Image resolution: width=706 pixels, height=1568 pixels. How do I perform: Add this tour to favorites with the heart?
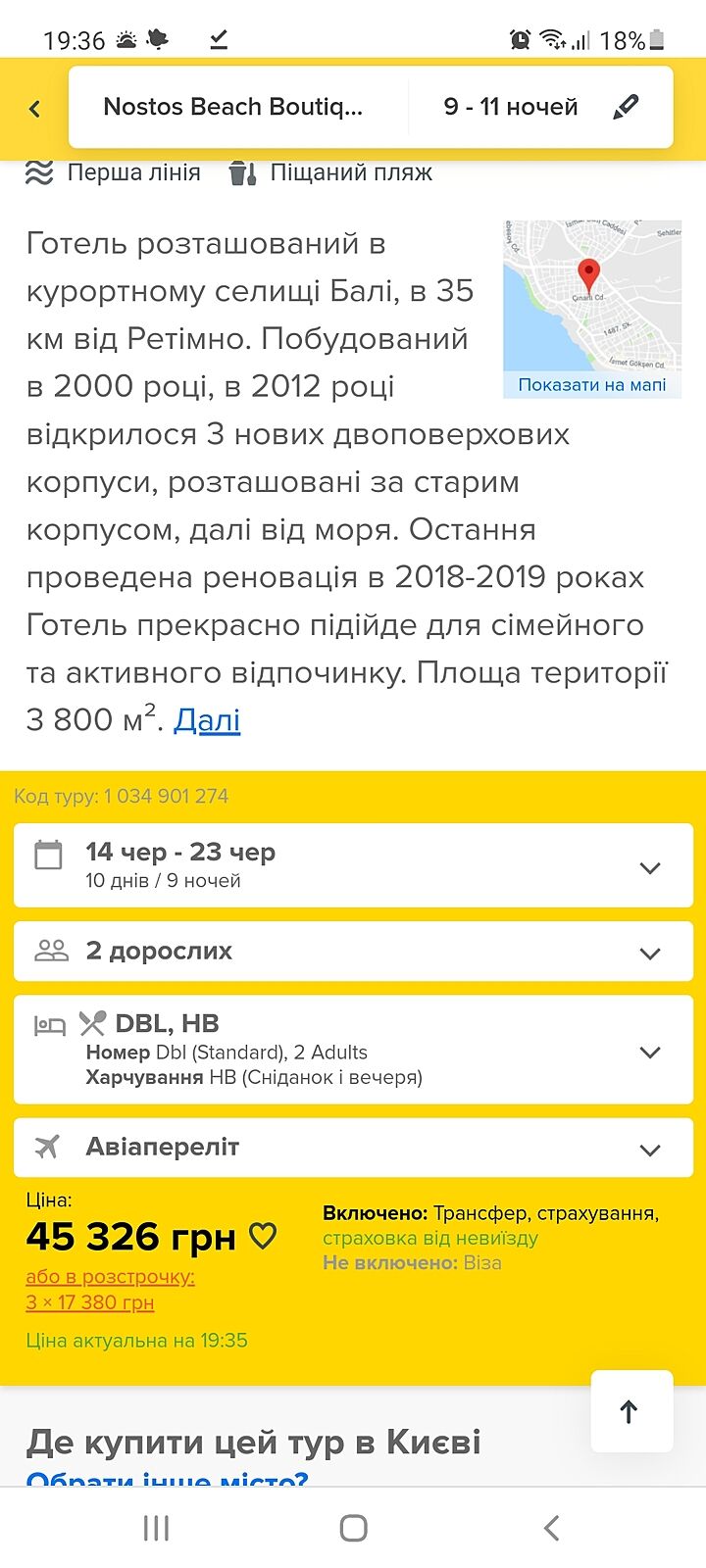pos(263,1236)
